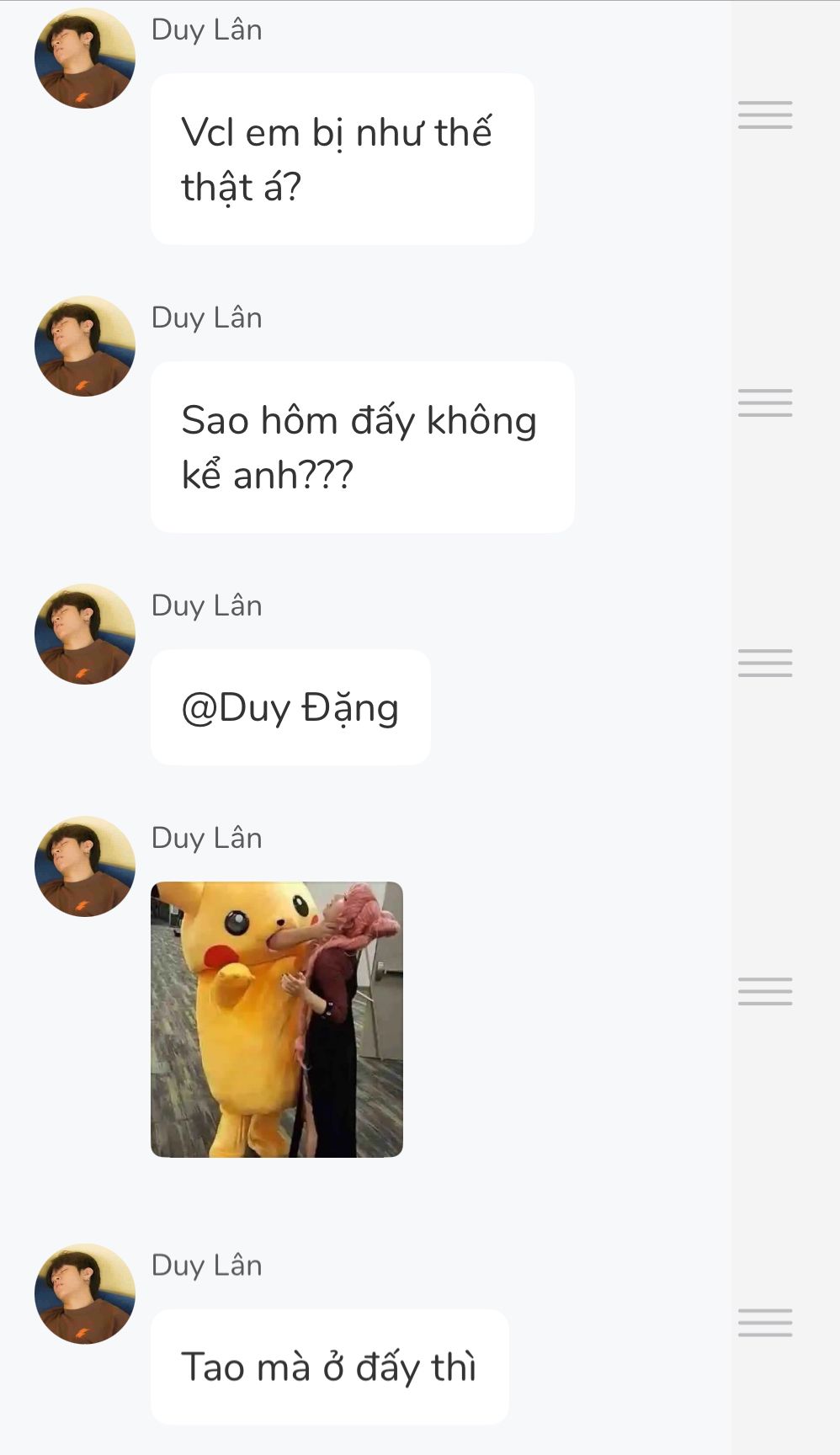840x1455 pixels.
Task: Select the "Sao hôm đấy không kể anh???" bubble
Action: [x=363, y=447]
